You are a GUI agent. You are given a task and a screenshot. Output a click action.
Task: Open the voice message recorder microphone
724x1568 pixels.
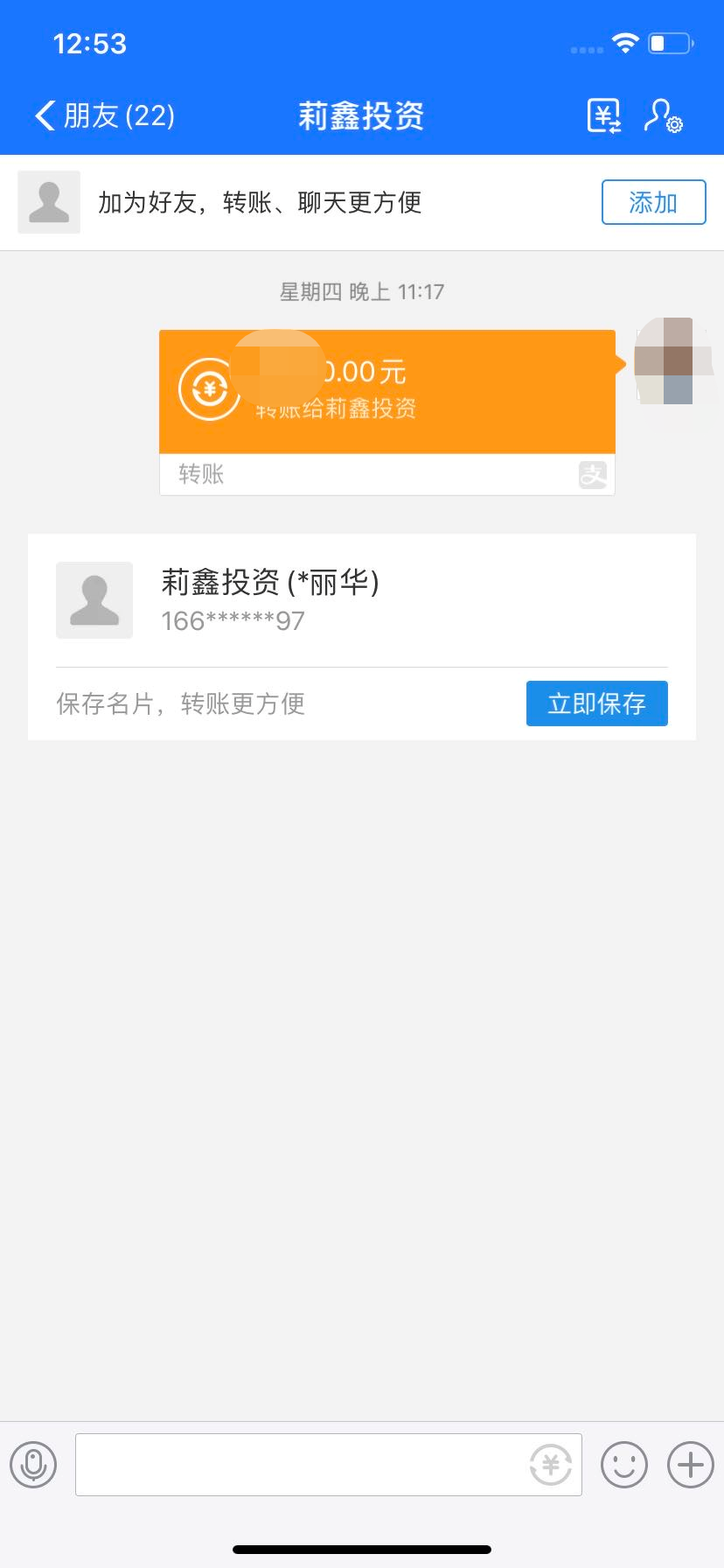33,1465
